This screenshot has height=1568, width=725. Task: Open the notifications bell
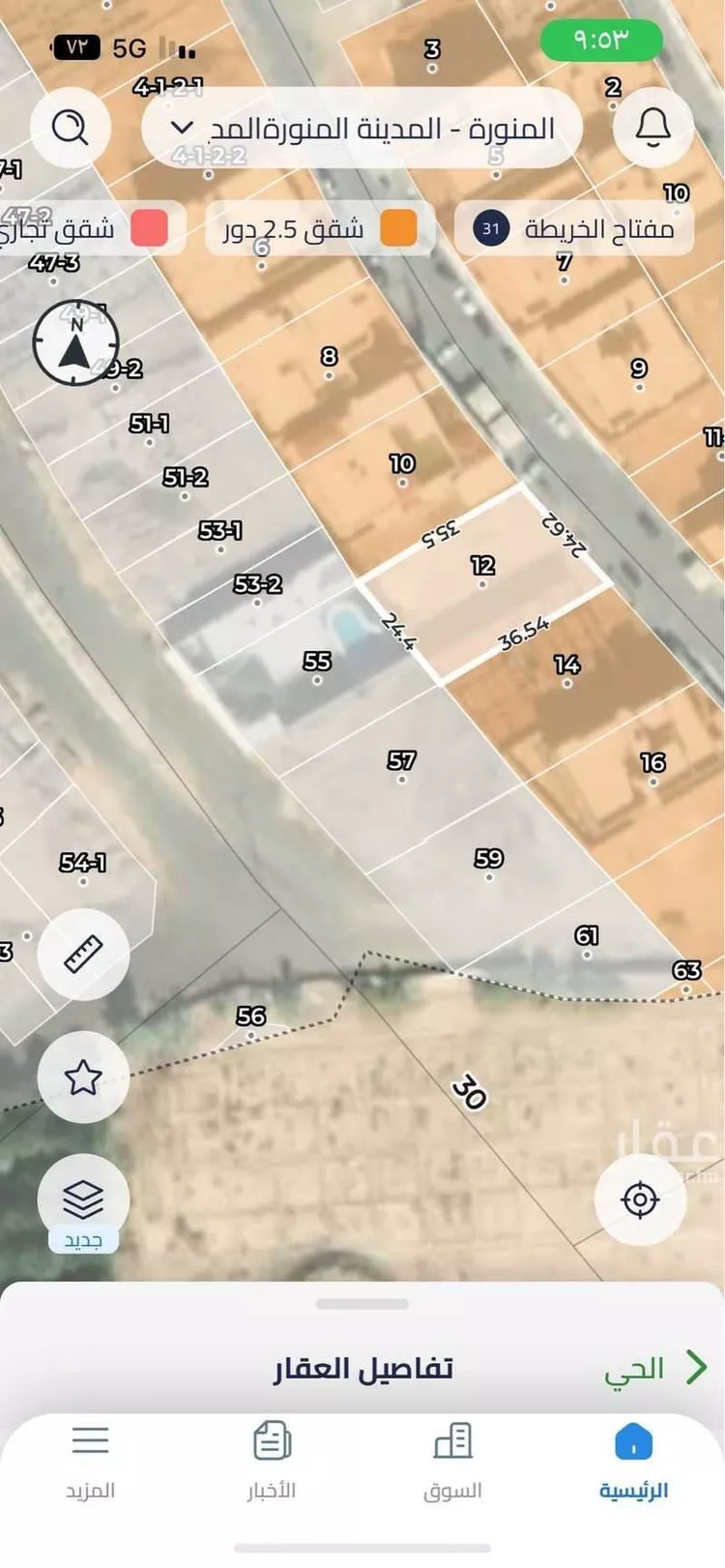(653, 127)
